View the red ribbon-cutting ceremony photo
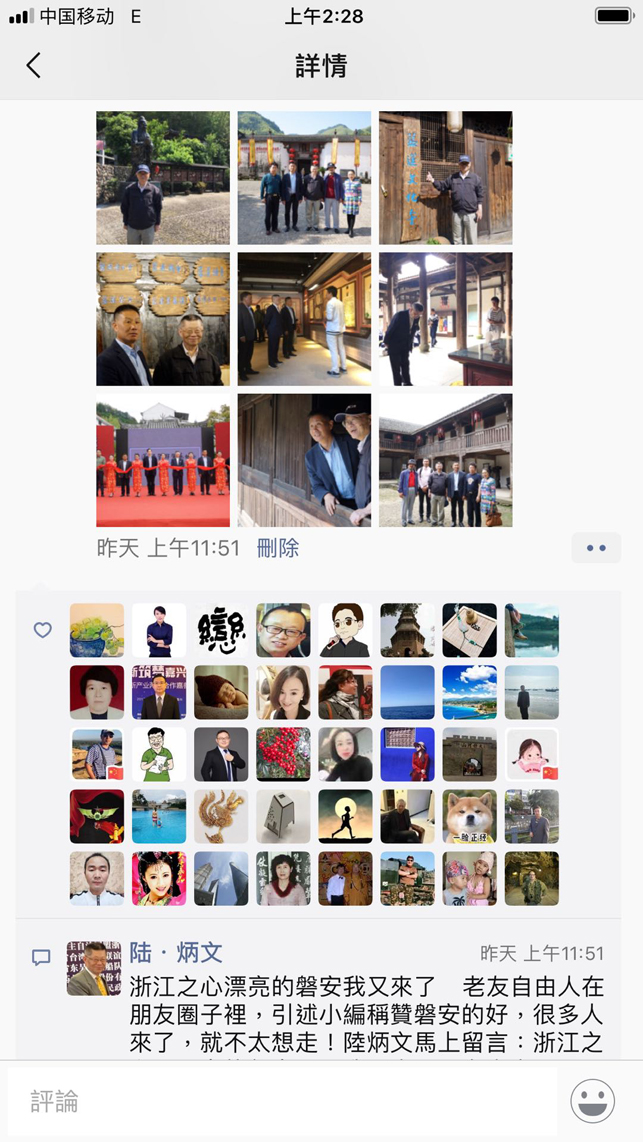Screen dimensions: 643x1142 point(162,460)
